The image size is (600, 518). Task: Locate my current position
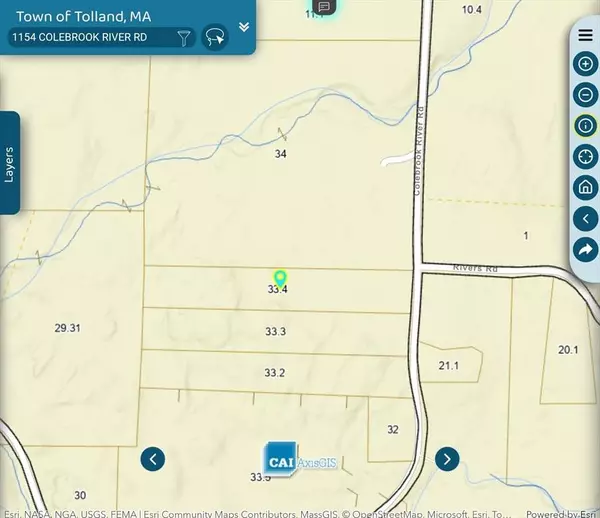pos(586,156)
